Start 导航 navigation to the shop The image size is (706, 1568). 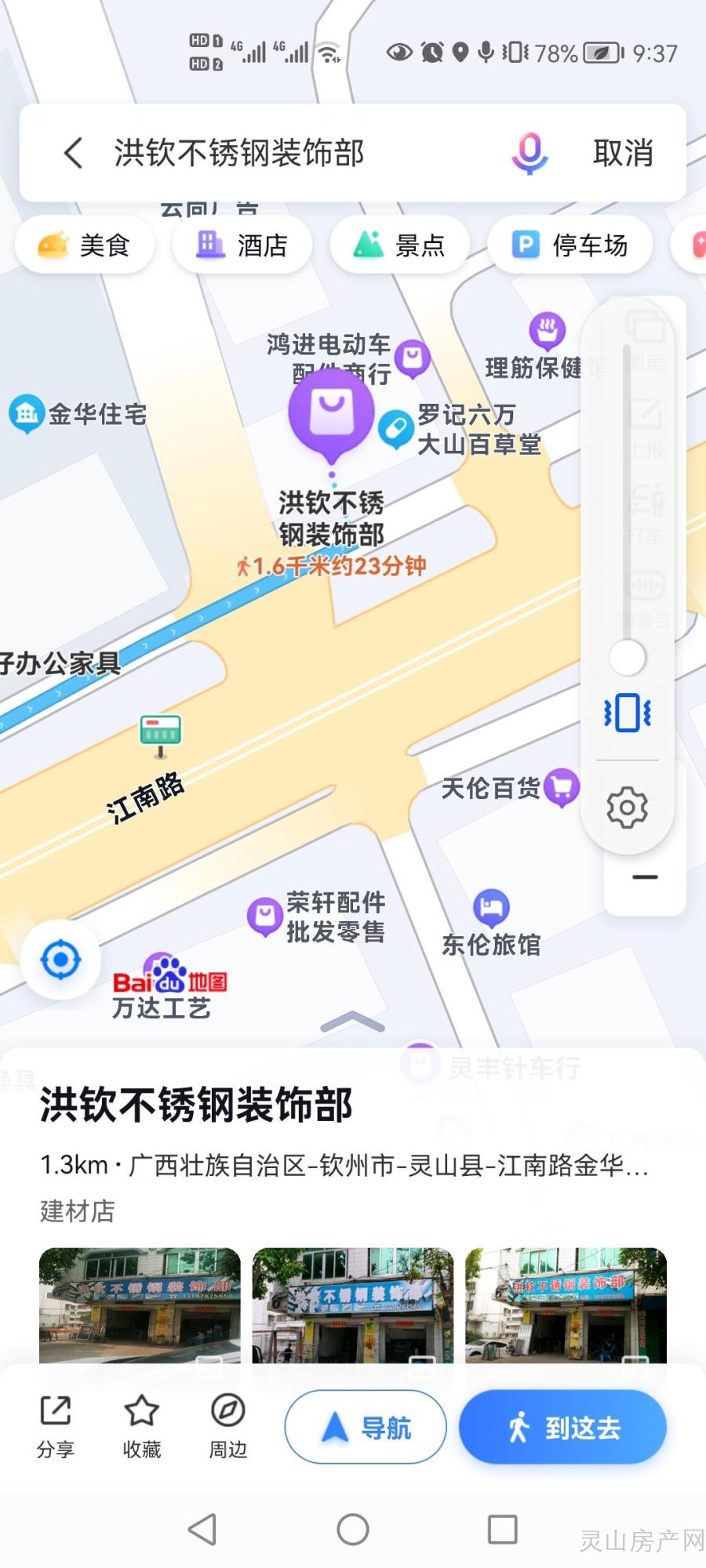coord(366,1427)
